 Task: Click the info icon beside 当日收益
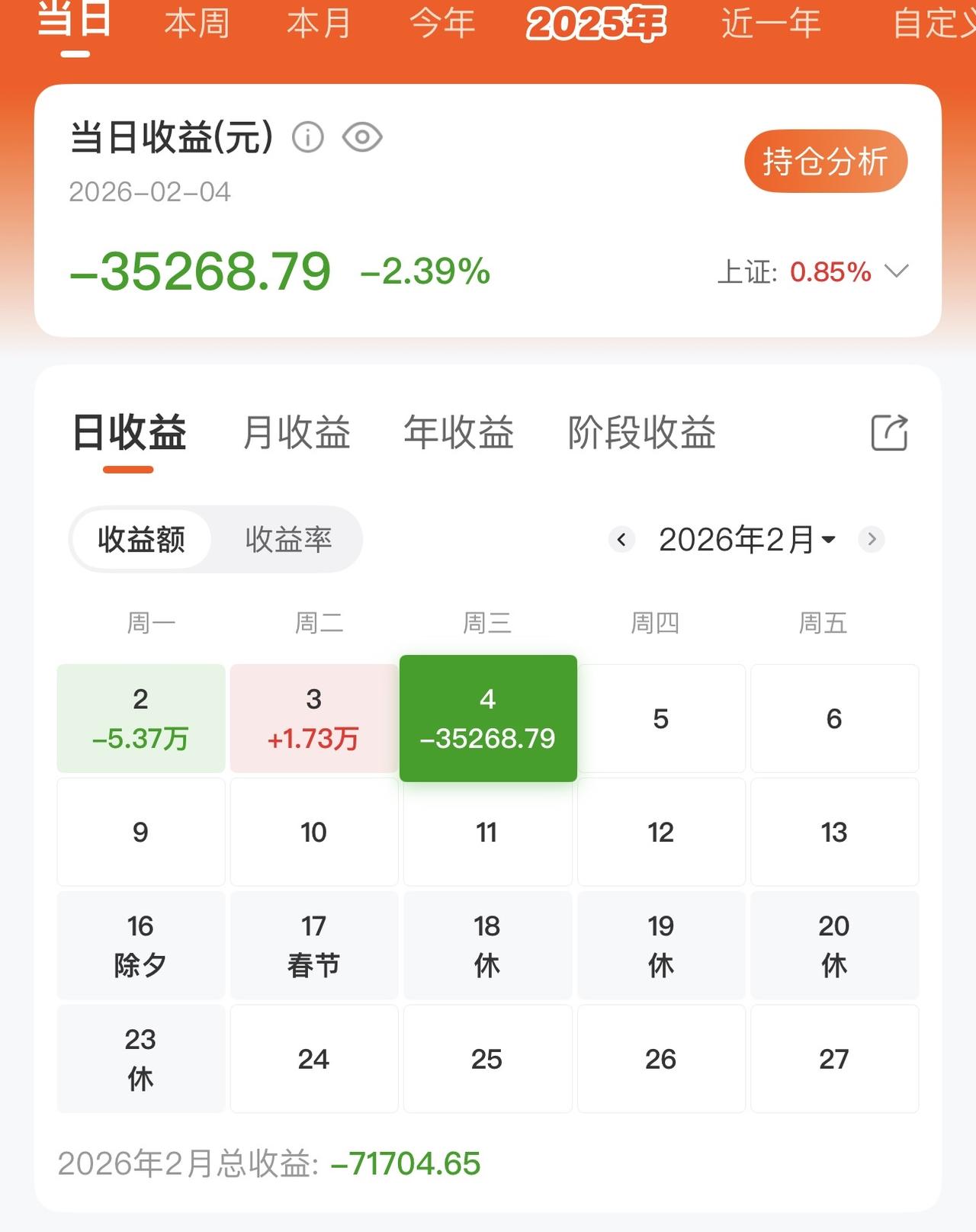coord(307,138)
